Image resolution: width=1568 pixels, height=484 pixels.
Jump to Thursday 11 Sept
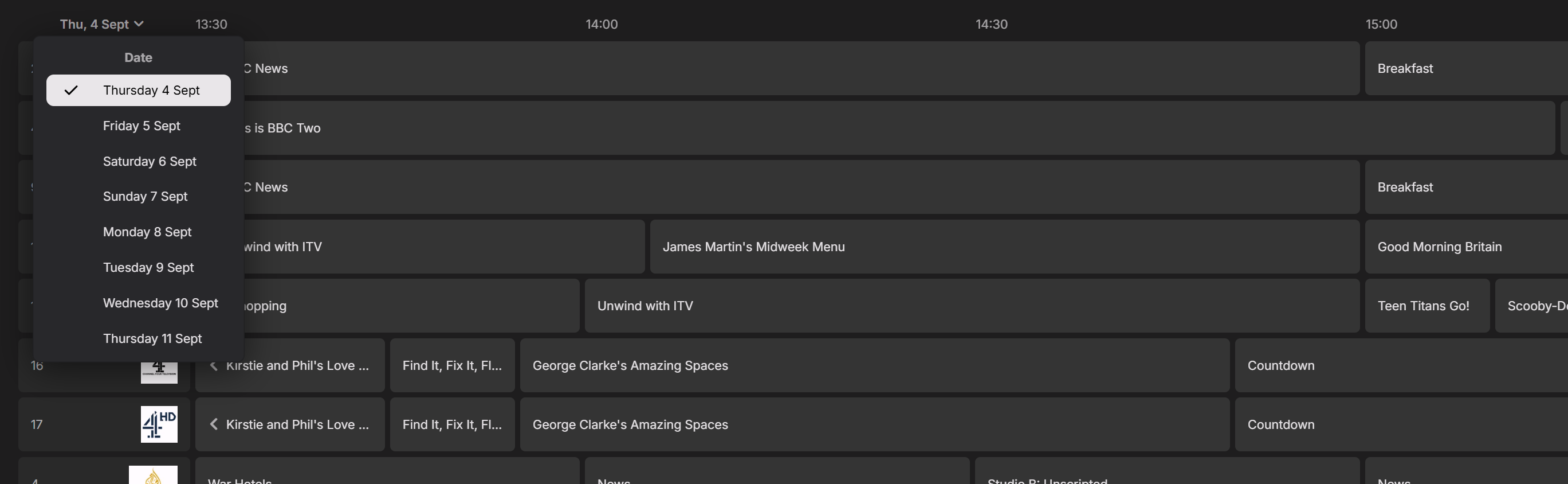152,339
